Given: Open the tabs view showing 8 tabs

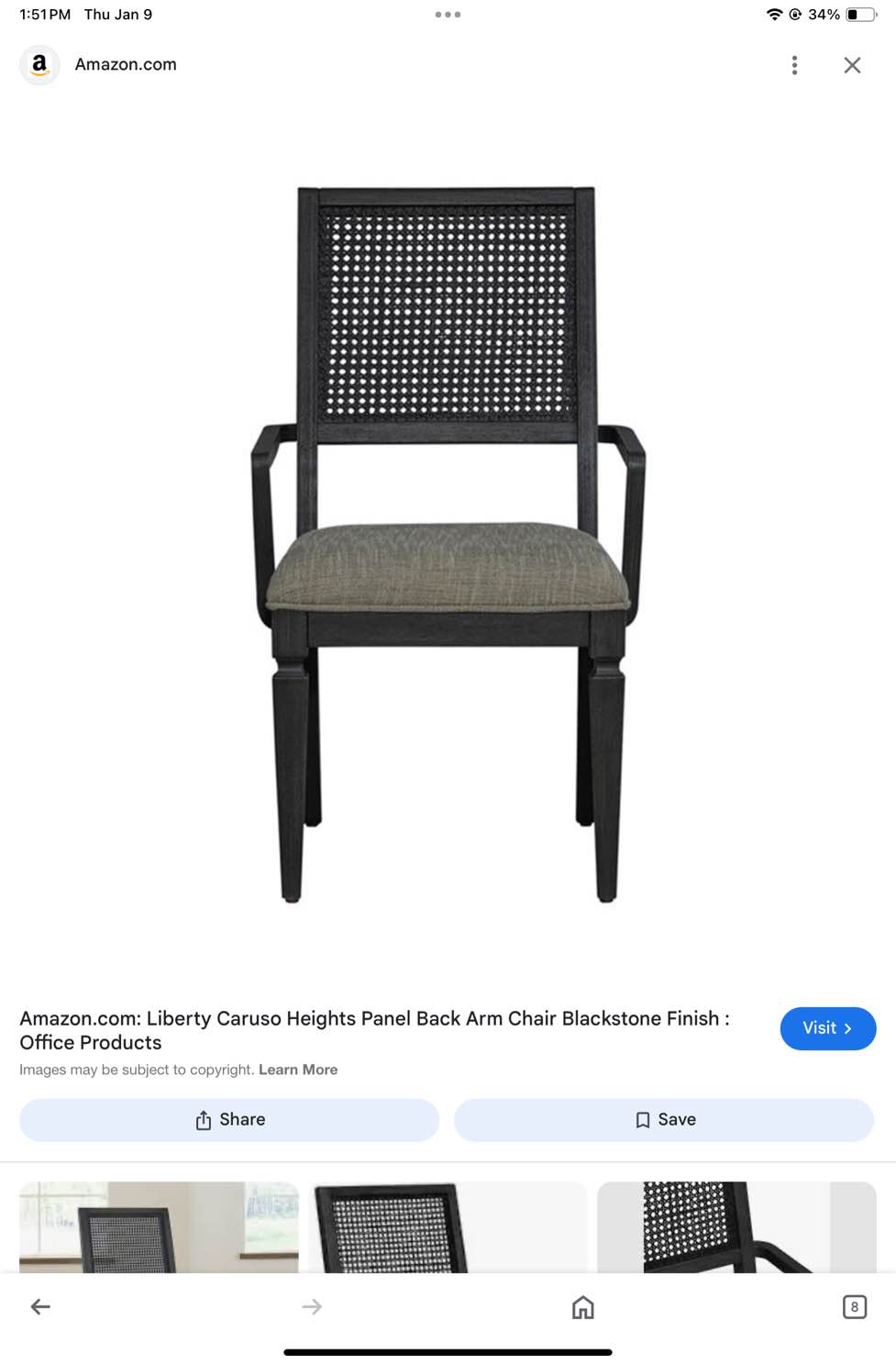Looking at the screenshot, I should pyautogui.click(x=854, y=1306).
